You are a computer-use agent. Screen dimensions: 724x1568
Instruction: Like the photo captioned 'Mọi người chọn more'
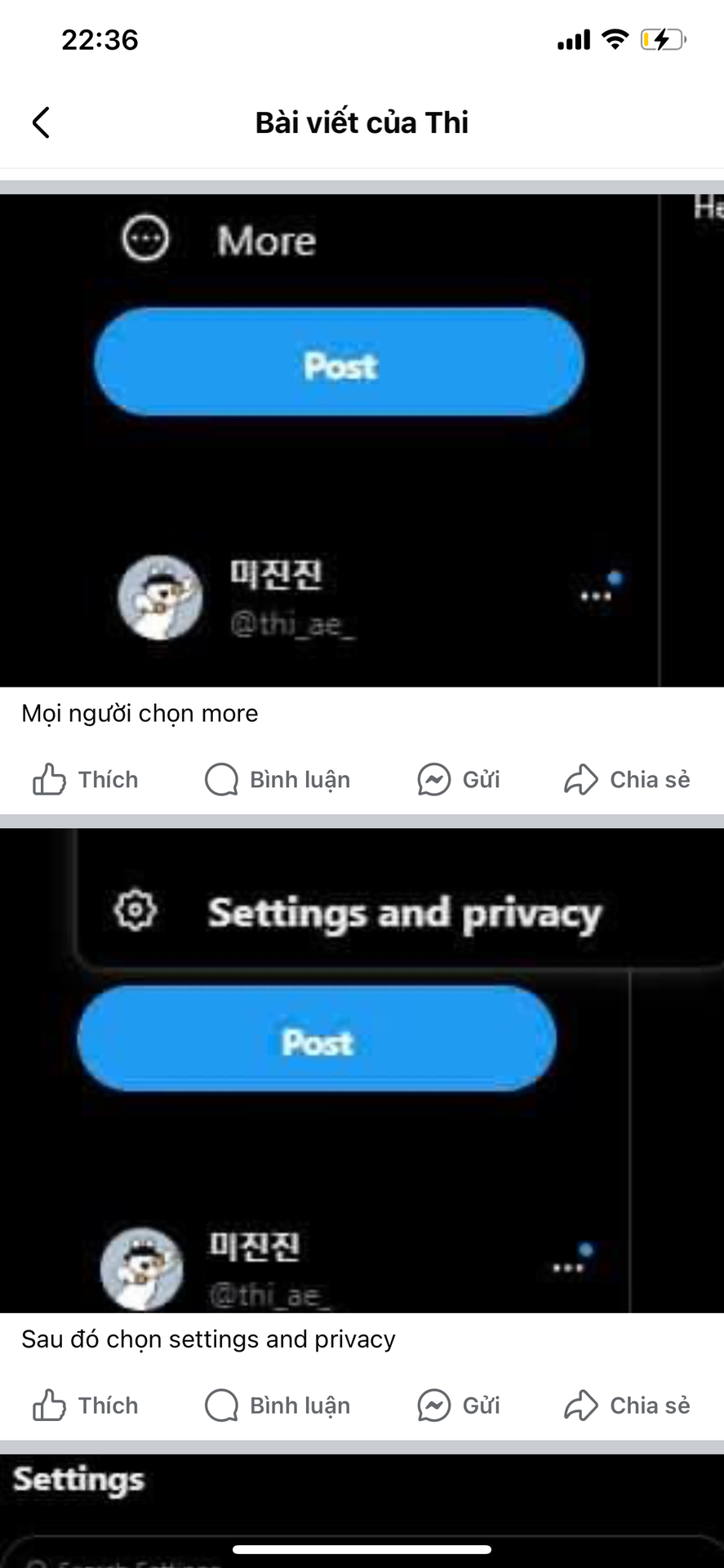coord(86,780)
